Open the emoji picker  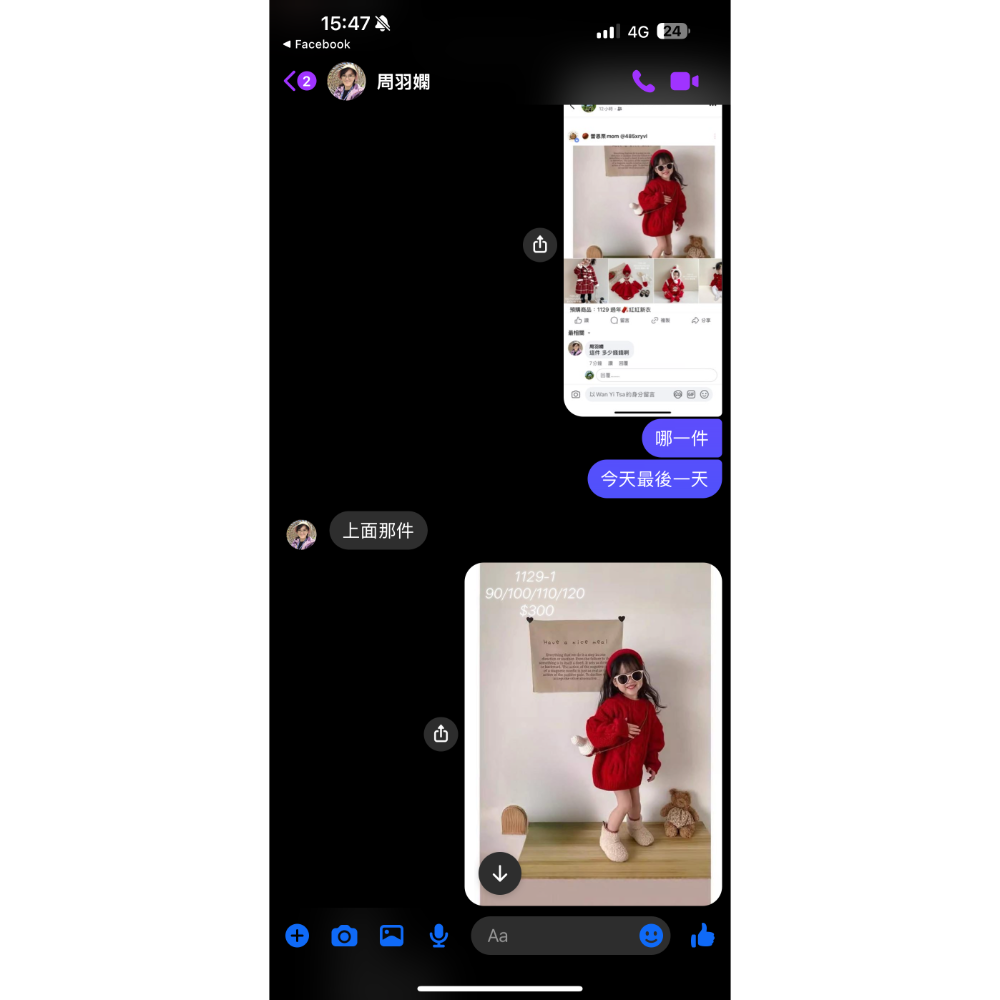(651, 936)
